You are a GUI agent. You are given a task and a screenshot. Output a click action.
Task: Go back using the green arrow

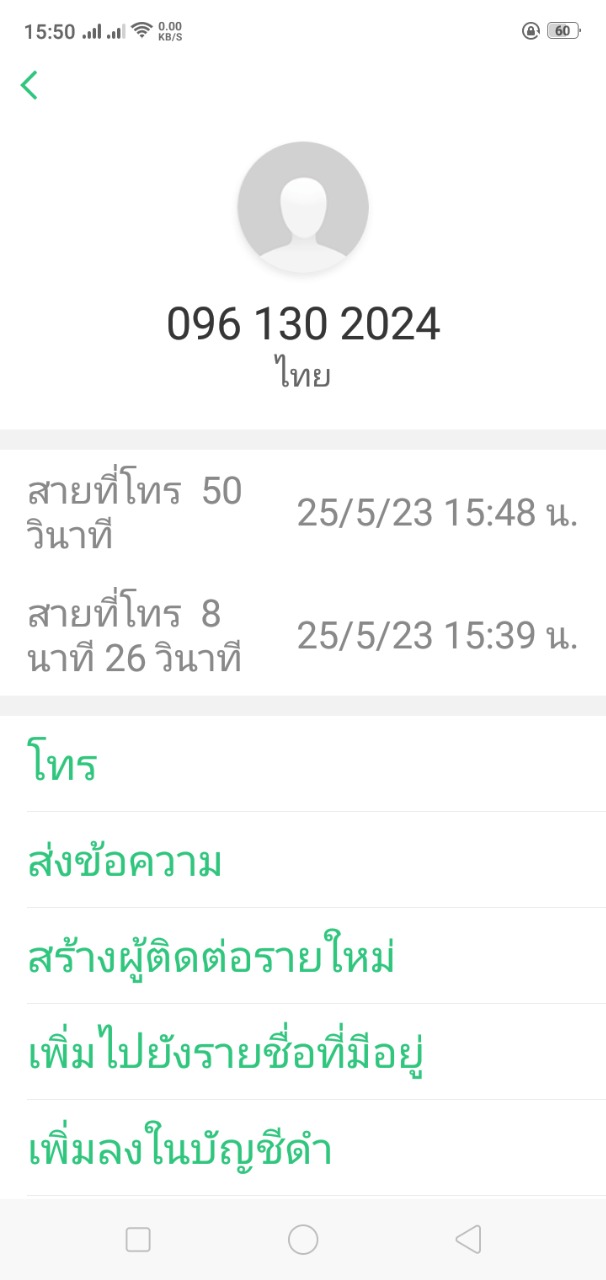(29, 85)
